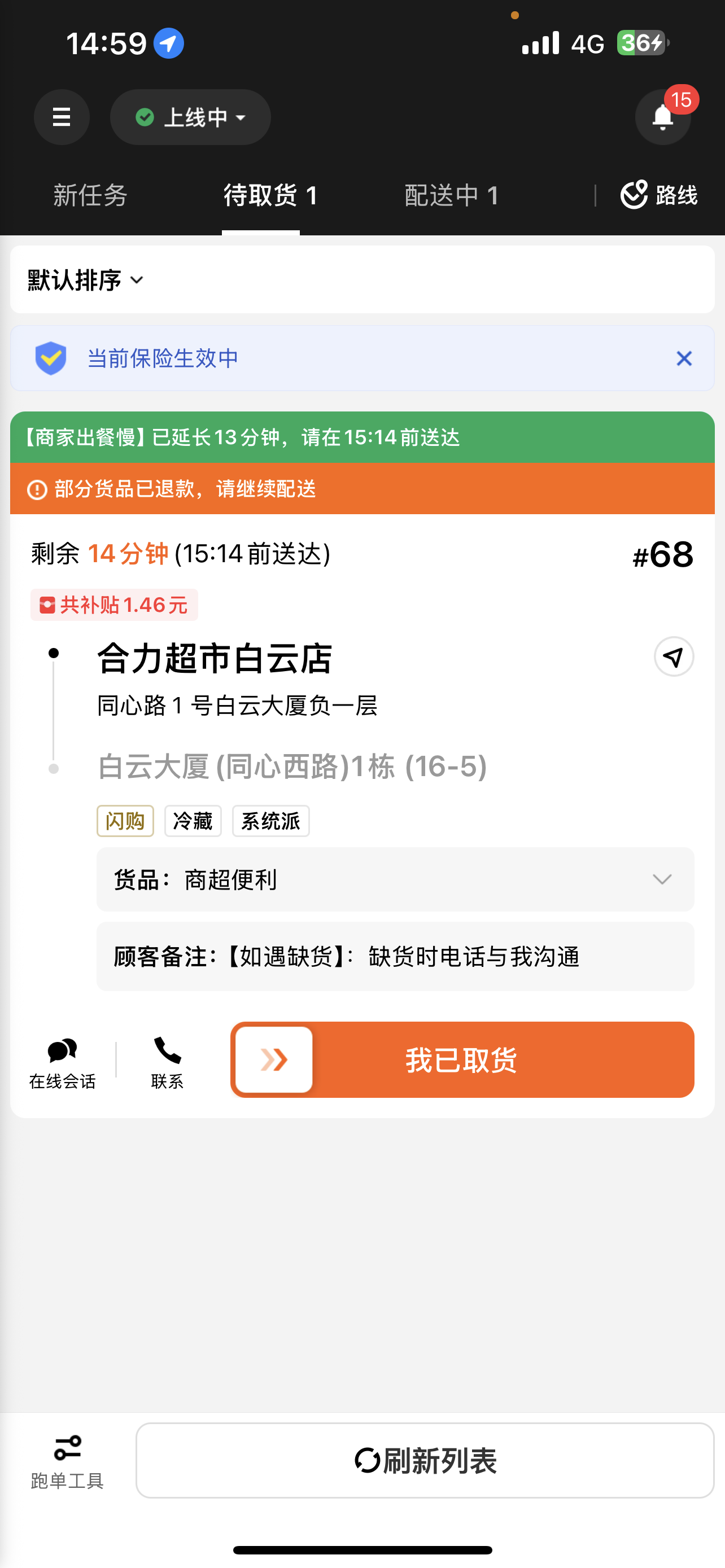Confirm pickup with 我已取货
Viewport: 725px width, 1568px height.
tap(461, 1060)
